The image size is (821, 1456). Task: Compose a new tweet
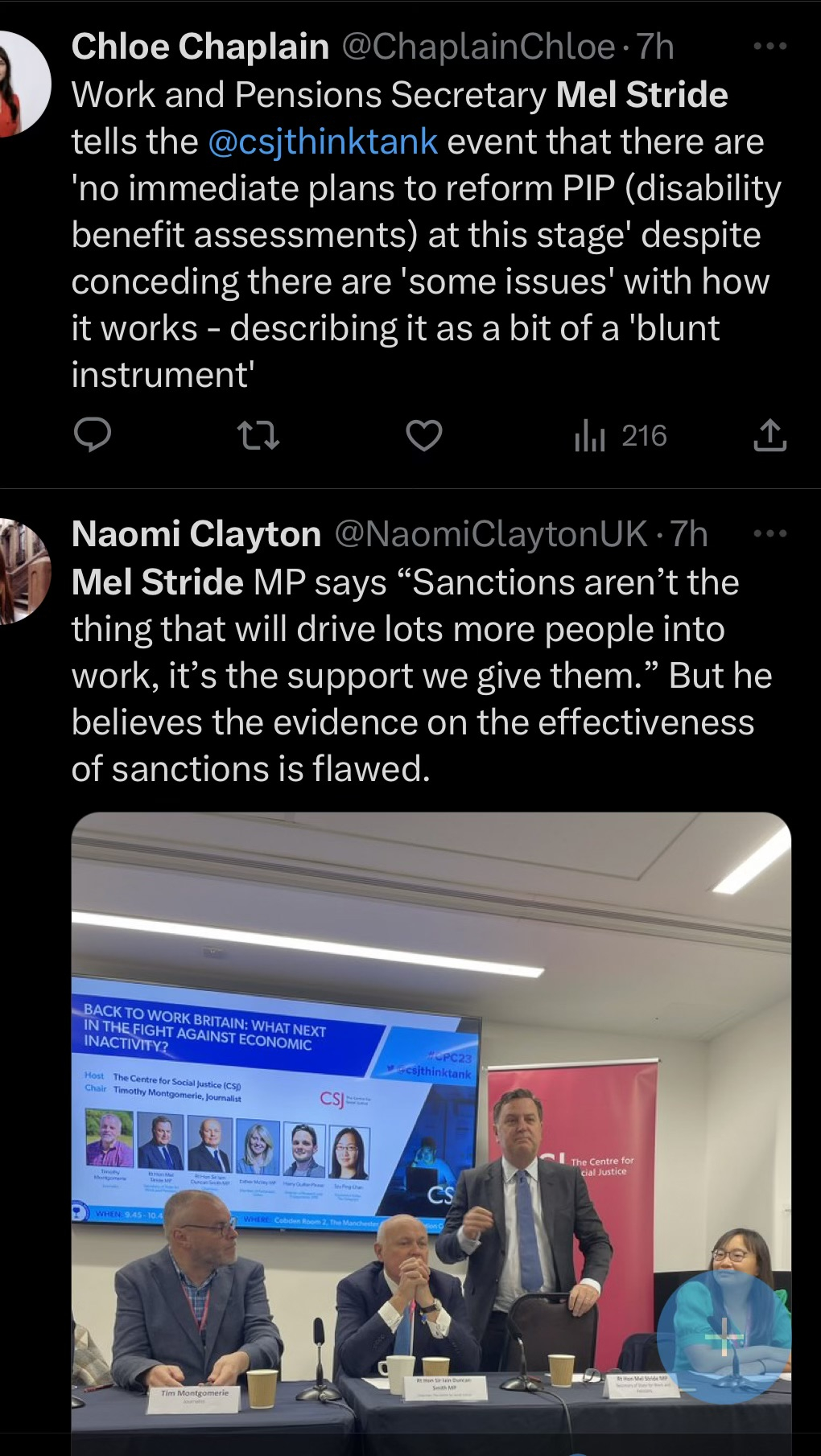pos(724,1338)
